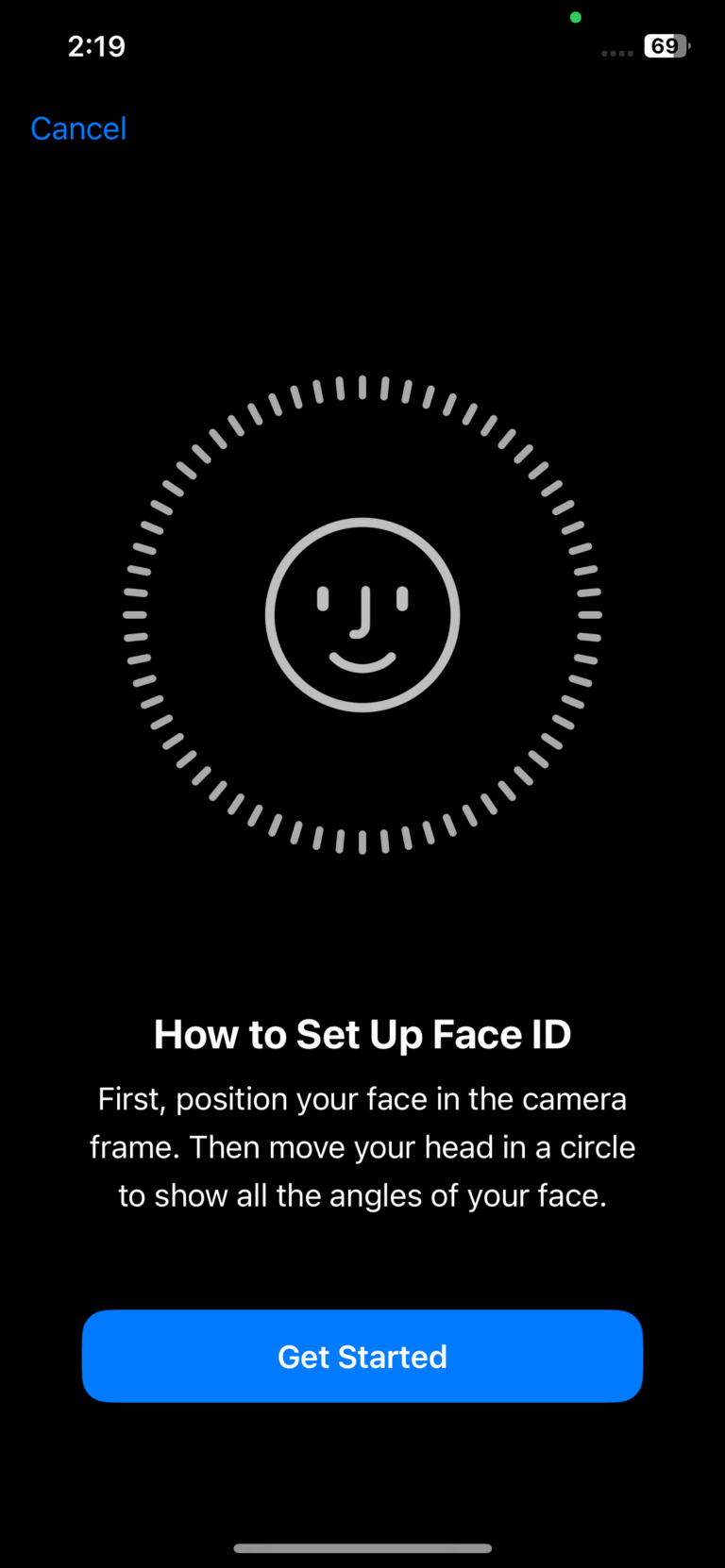Tap a tick mark on the dial's left side

click(132, 614)
